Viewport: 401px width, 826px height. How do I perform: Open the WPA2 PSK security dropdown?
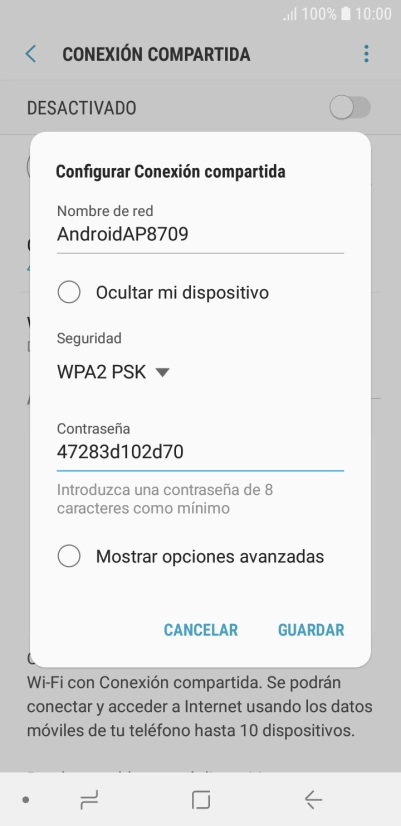[x=113, y=372]
